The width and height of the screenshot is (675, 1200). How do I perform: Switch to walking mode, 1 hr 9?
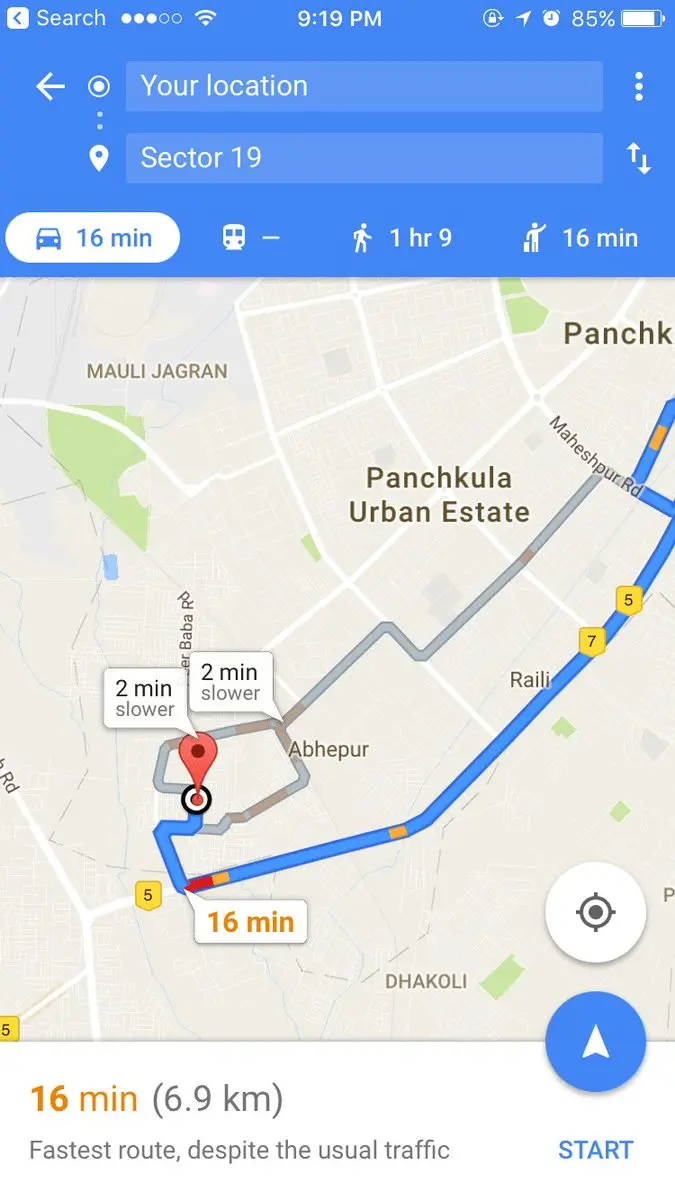click(401, 238)
